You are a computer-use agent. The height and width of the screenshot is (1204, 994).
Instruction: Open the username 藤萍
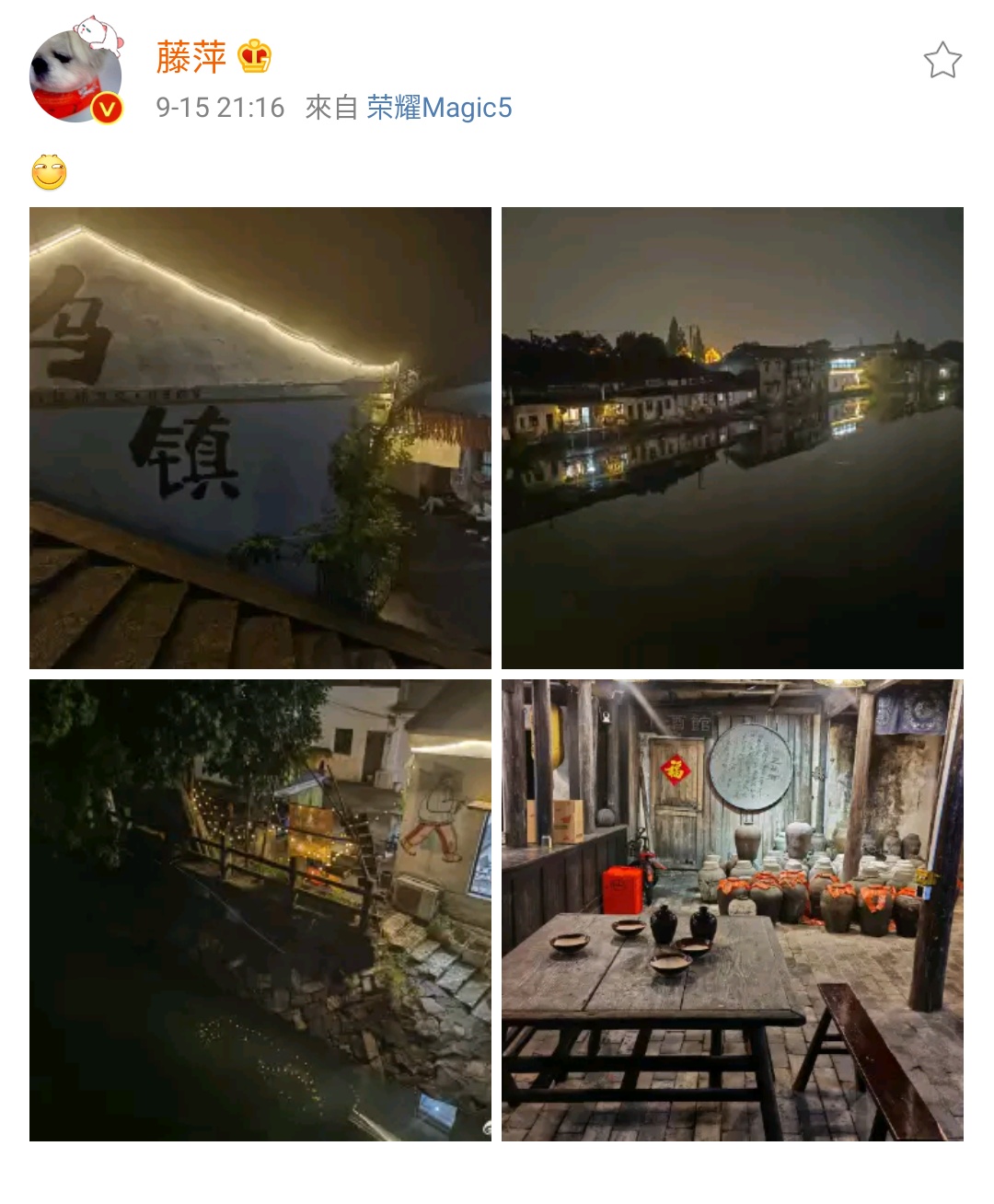pos(191,57)
